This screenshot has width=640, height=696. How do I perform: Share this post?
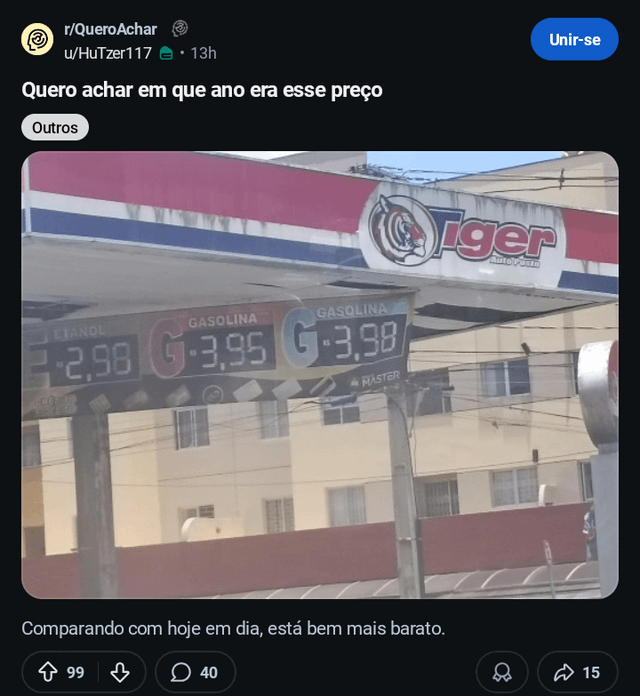(x=577, y=672)
